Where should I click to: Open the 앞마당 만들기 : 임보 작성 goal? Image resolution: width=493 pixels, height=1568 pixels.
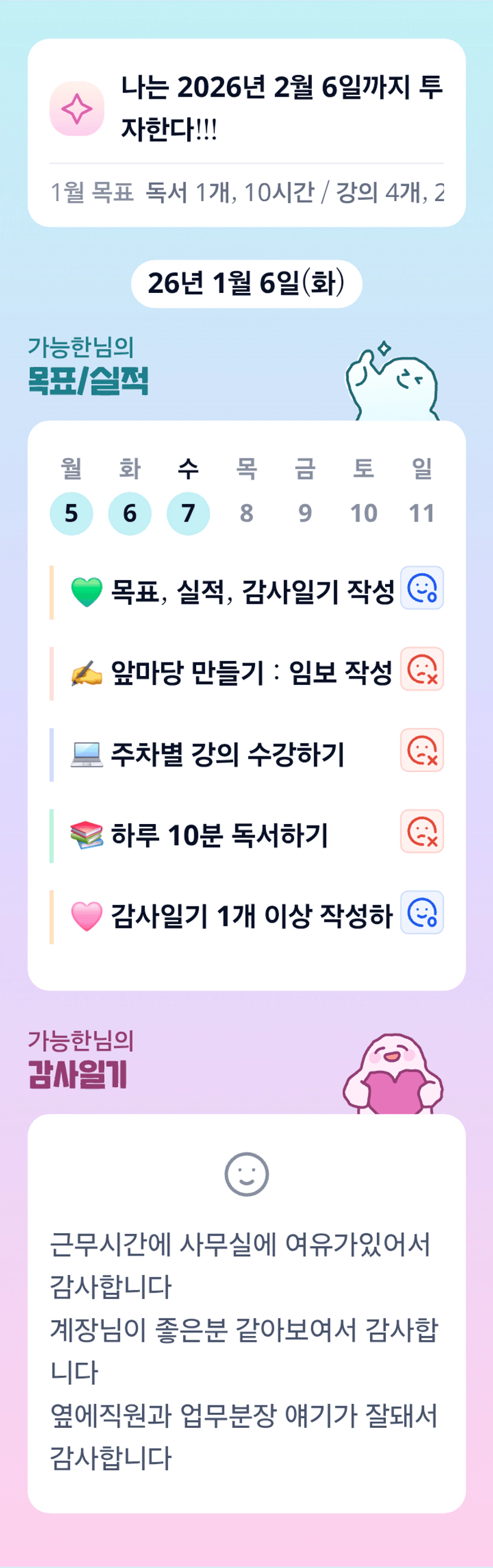[231, 672]
